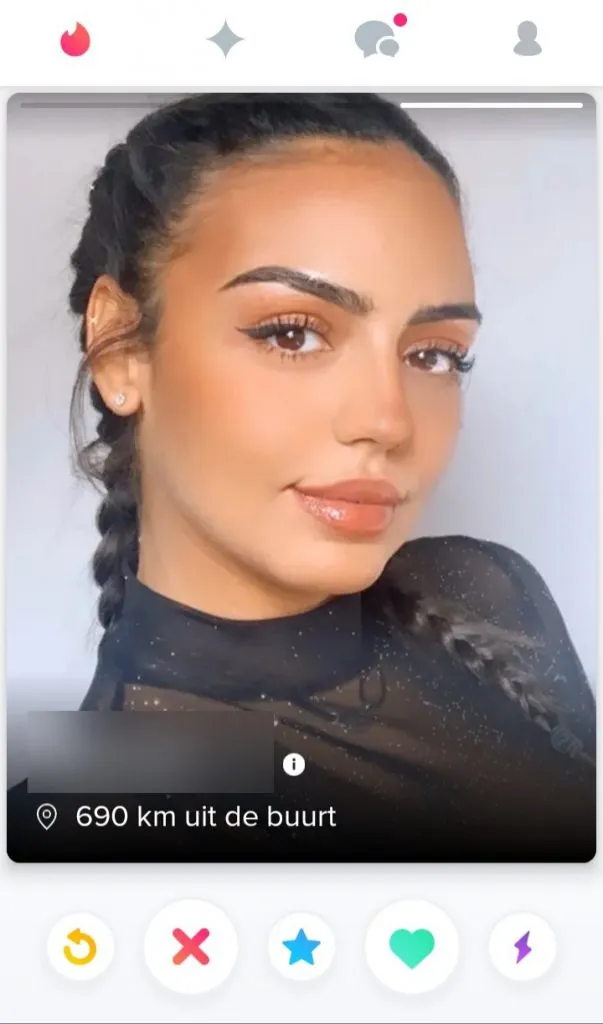Open profile info with the i icon

(x=293, y=765)
